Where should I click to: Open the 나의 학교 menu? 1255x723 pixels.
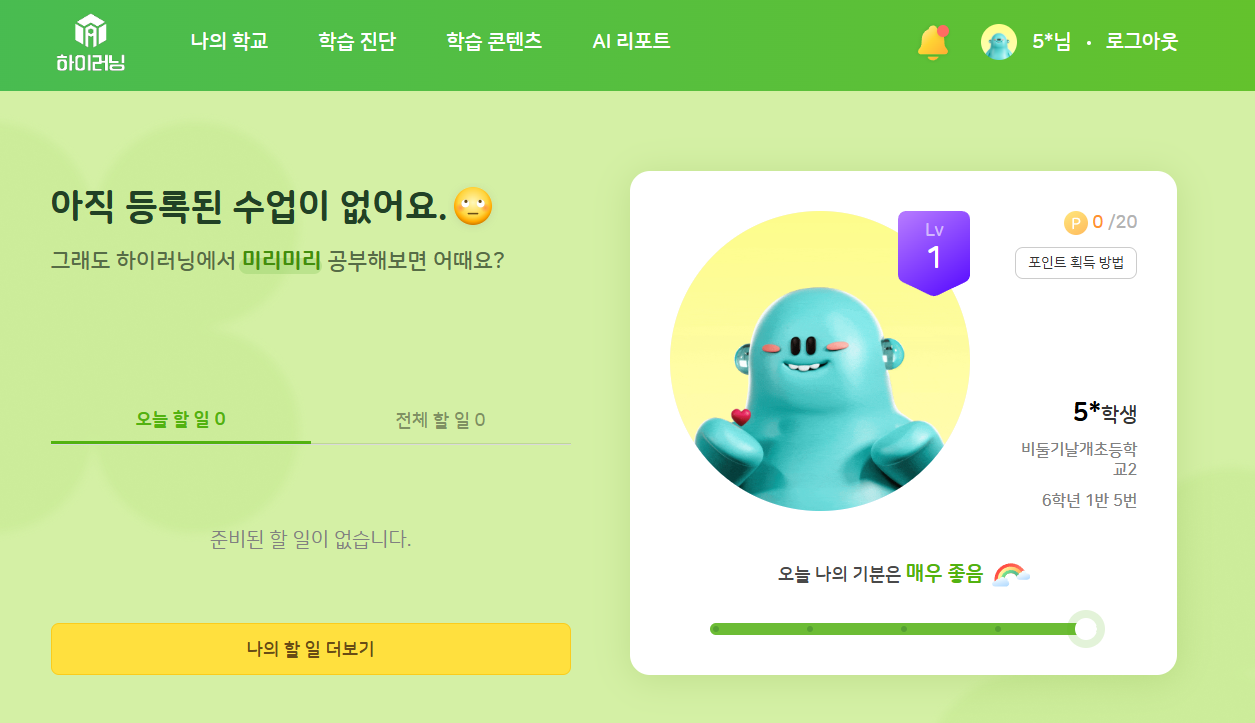pyautogui.click(x=229, y=42)
